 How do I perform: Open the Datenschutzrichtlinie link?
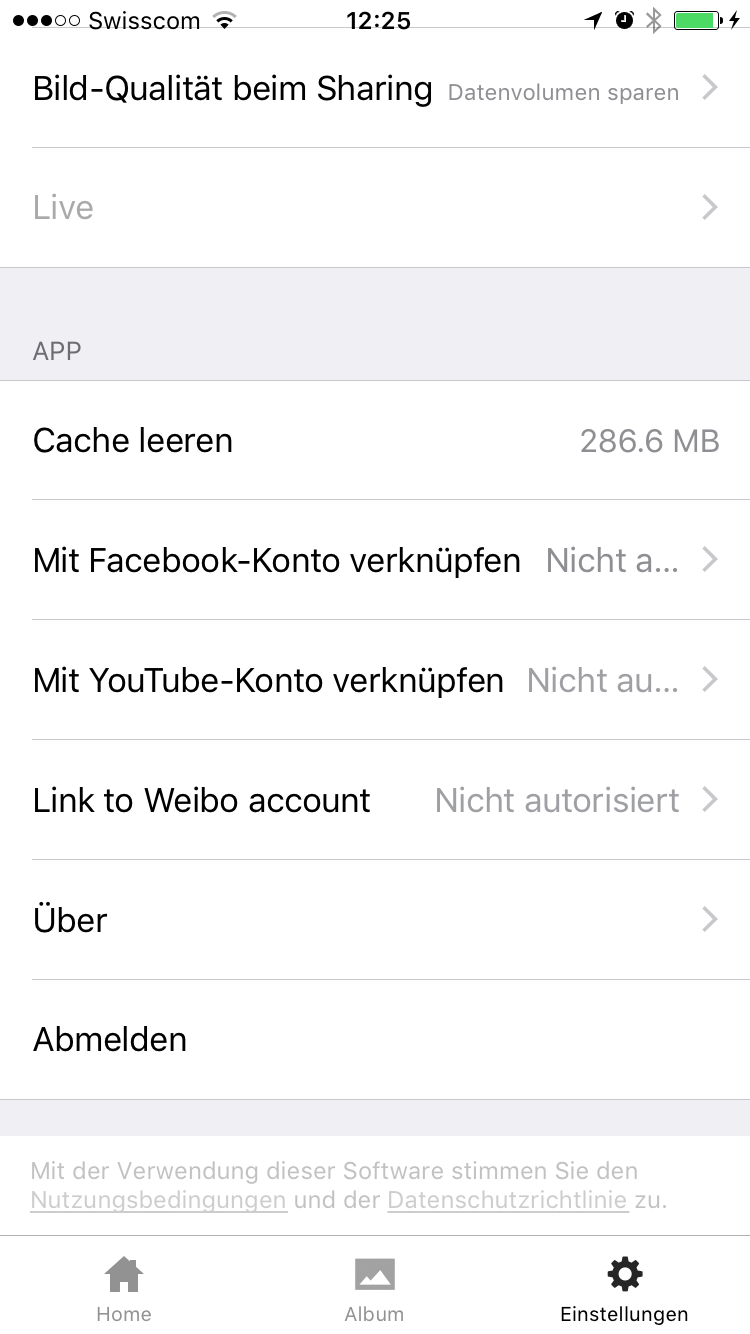coord(507,1200)
